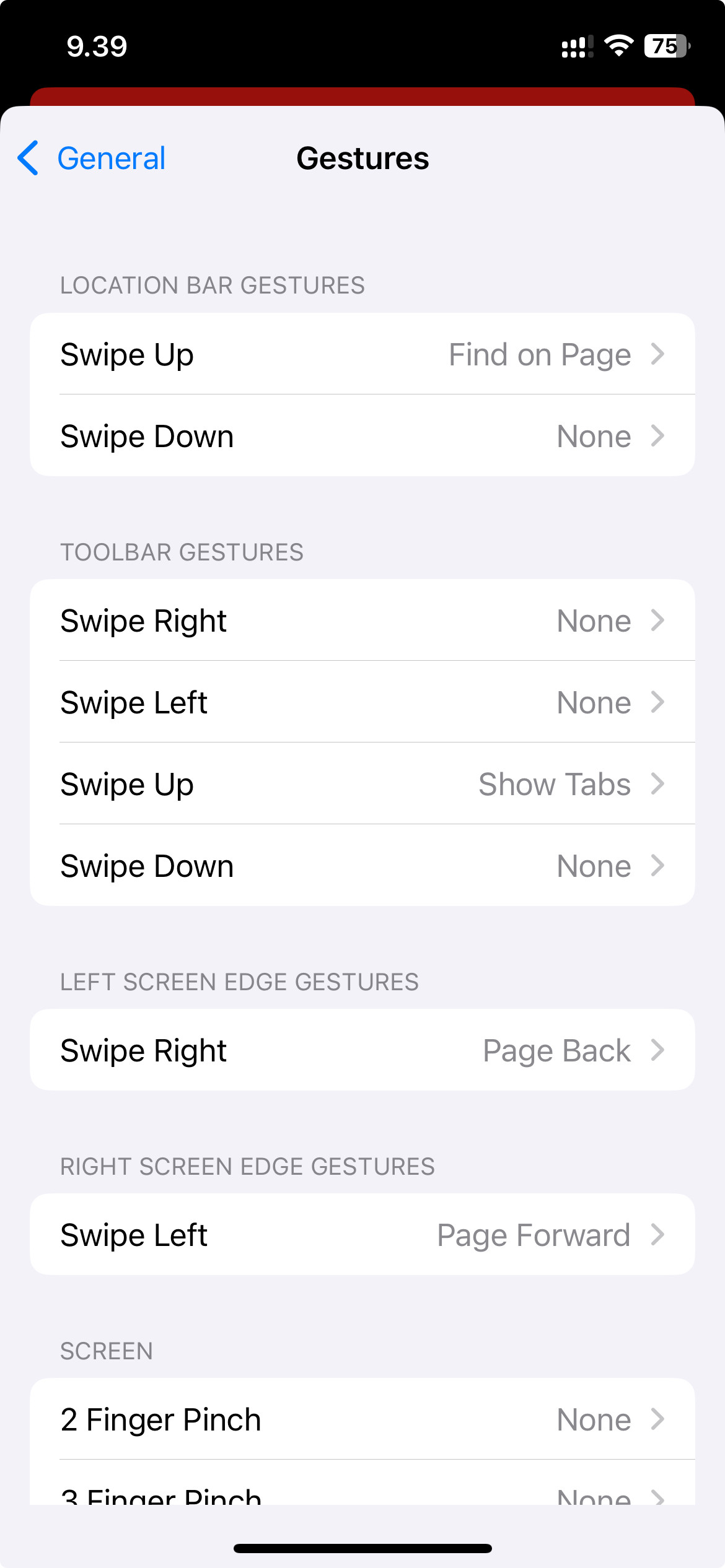The width and height of the screenshot is (725, 1568).
Task: Set Toolbar Swipe Down gesture action
Action: pos(362,866)
